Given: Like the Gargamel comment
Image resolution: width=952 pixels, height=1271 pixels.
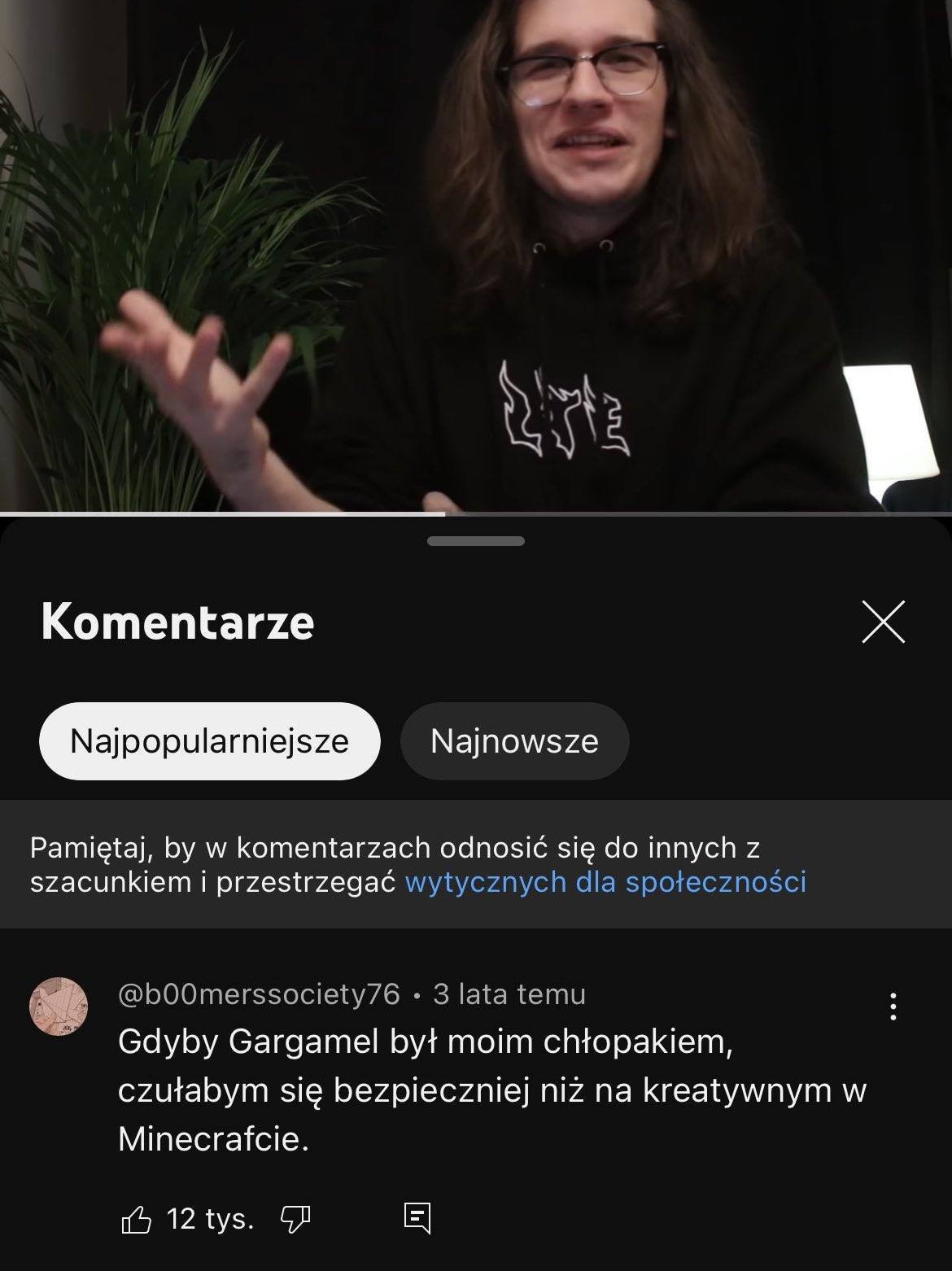Looking at the screenshot, I should [x=137, y=1219].
